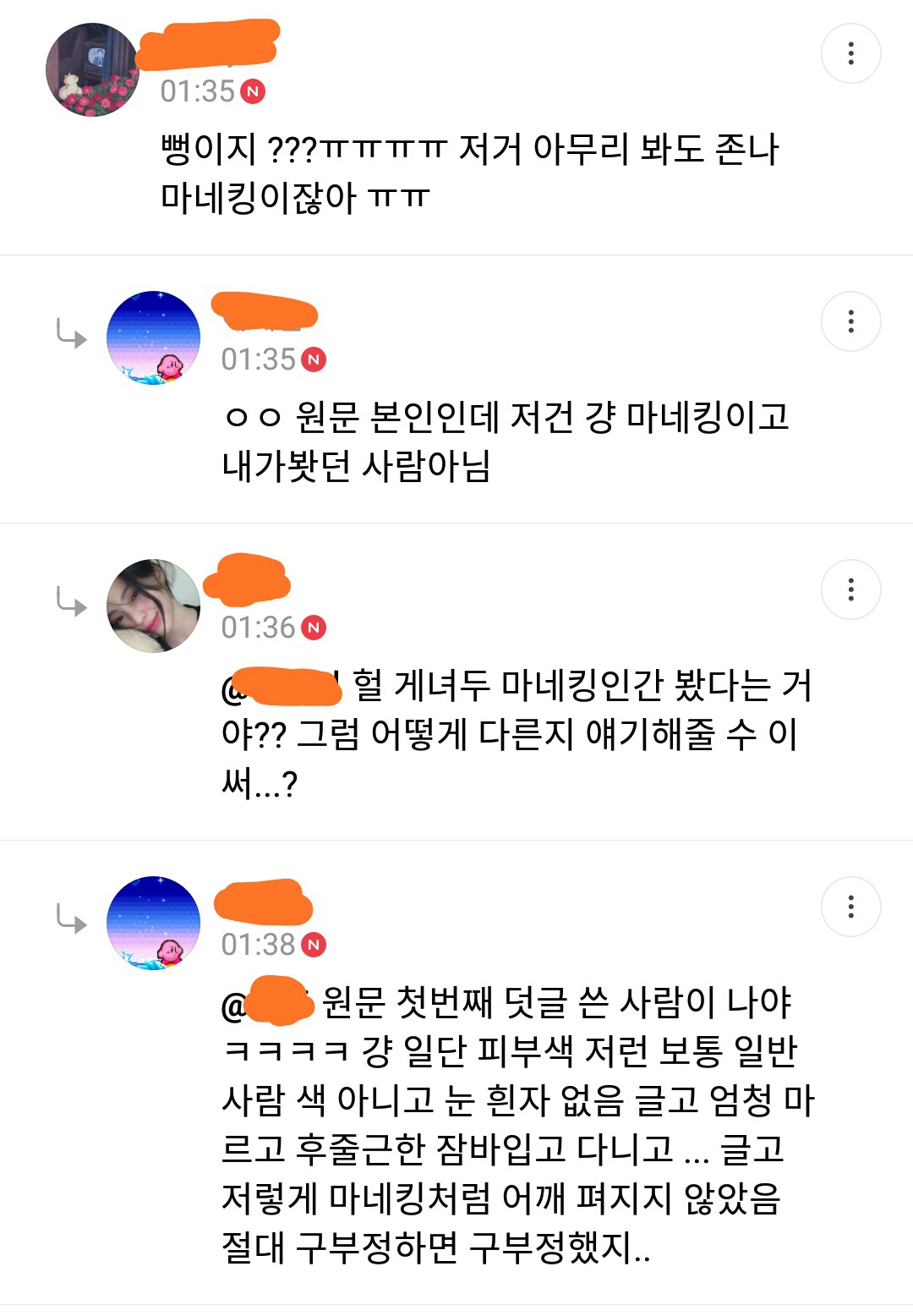Screen dimensions: 913x1316
Task: Open overflow menu on the 뻥이지 comment
Action: click(x=850, y=53)
